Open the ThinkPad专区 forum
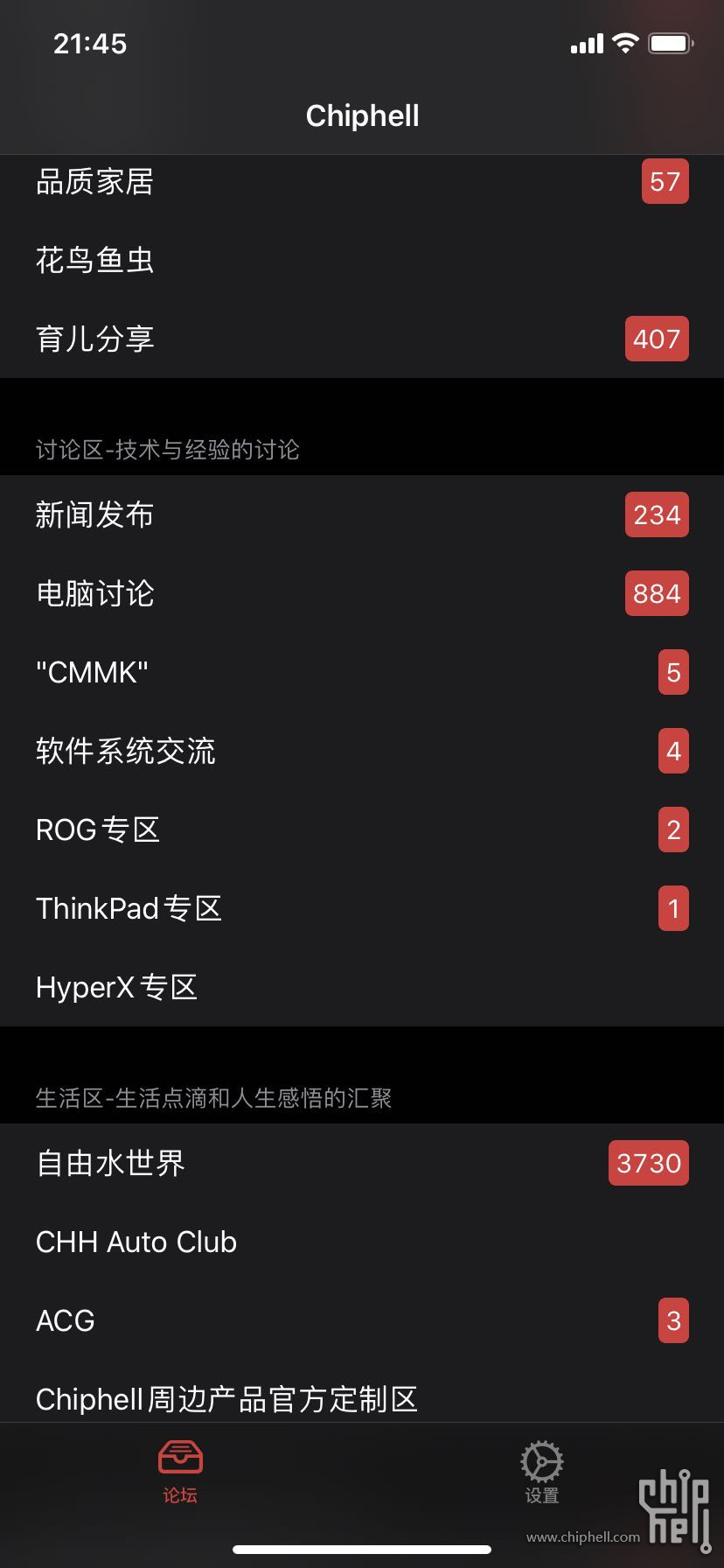This screenshot has width=724, height=1568. pos(362,908)
